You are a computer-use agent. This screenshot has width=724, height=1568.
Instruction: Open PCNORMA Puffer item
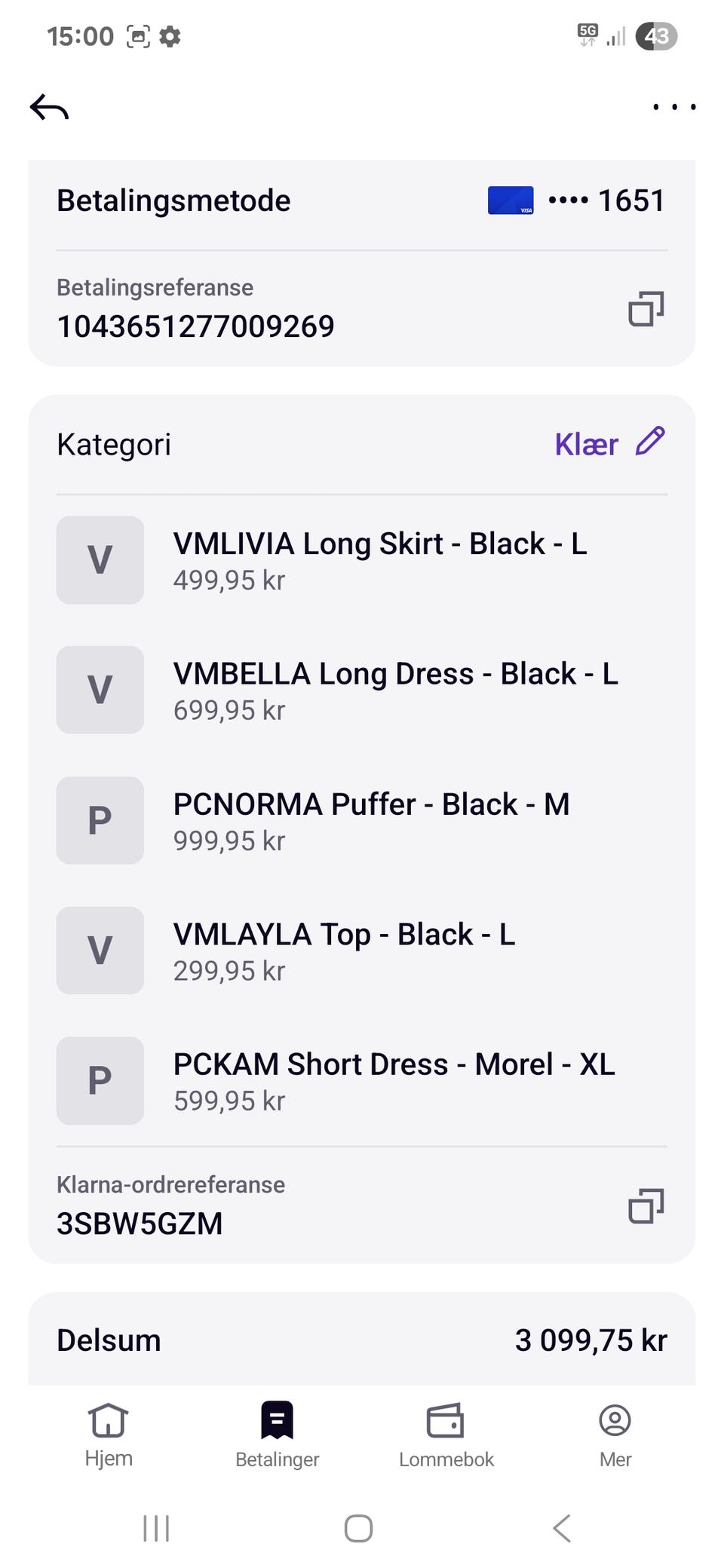[x=371, y=820]
